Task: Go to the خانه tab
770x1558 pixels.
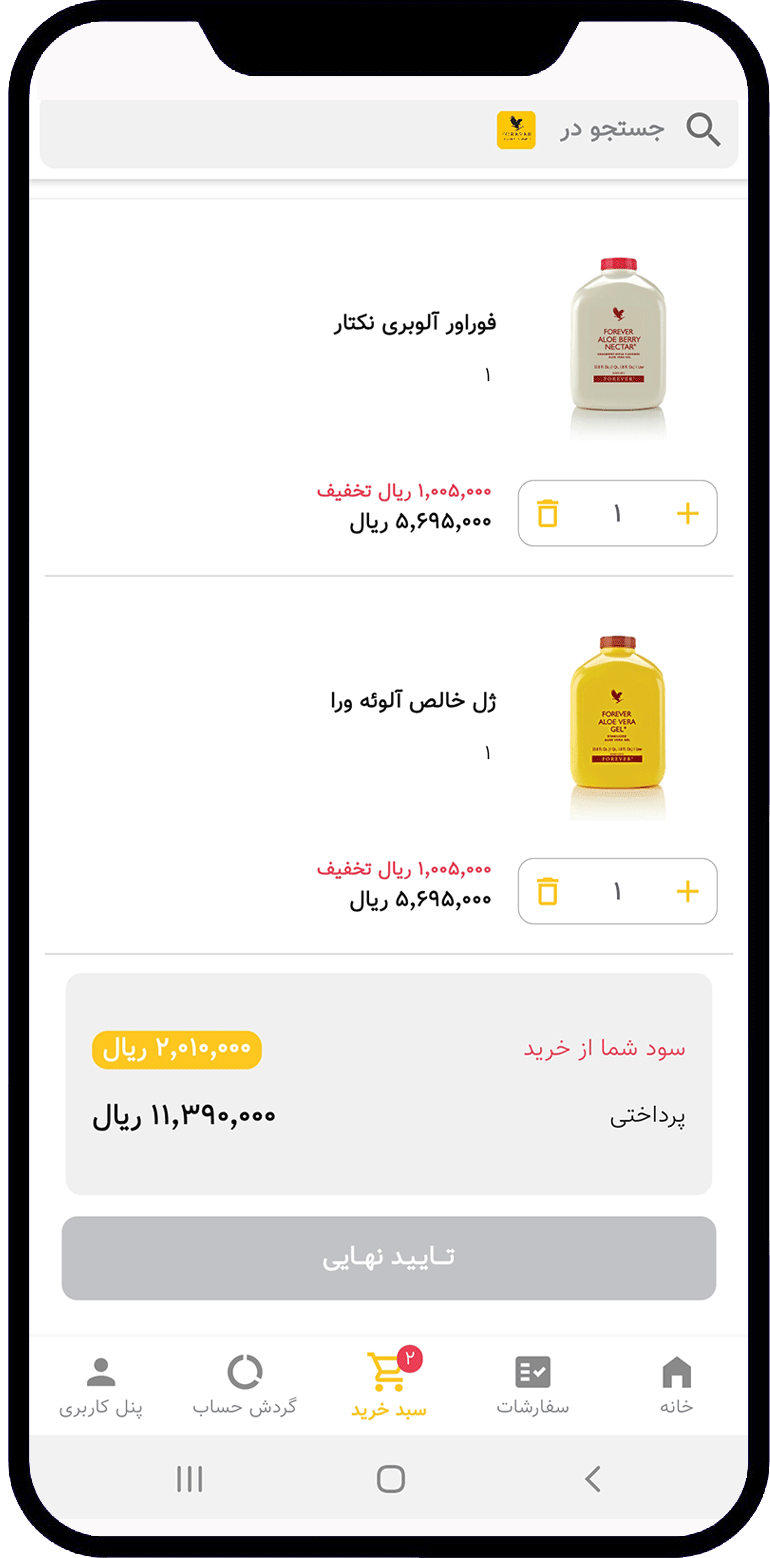Action: click(676, 1385)
